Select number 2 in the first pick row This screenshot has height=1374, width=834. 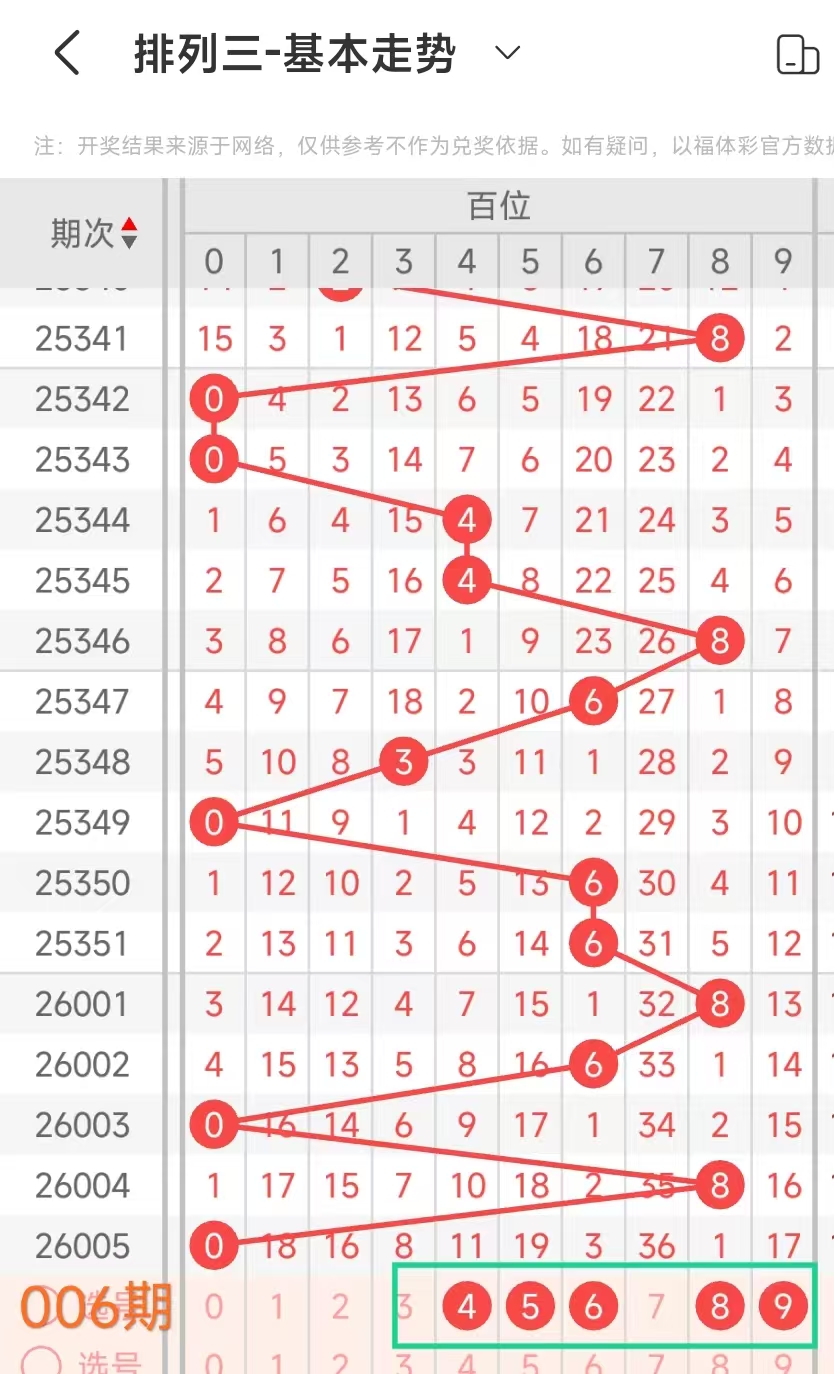[340, 1306]
